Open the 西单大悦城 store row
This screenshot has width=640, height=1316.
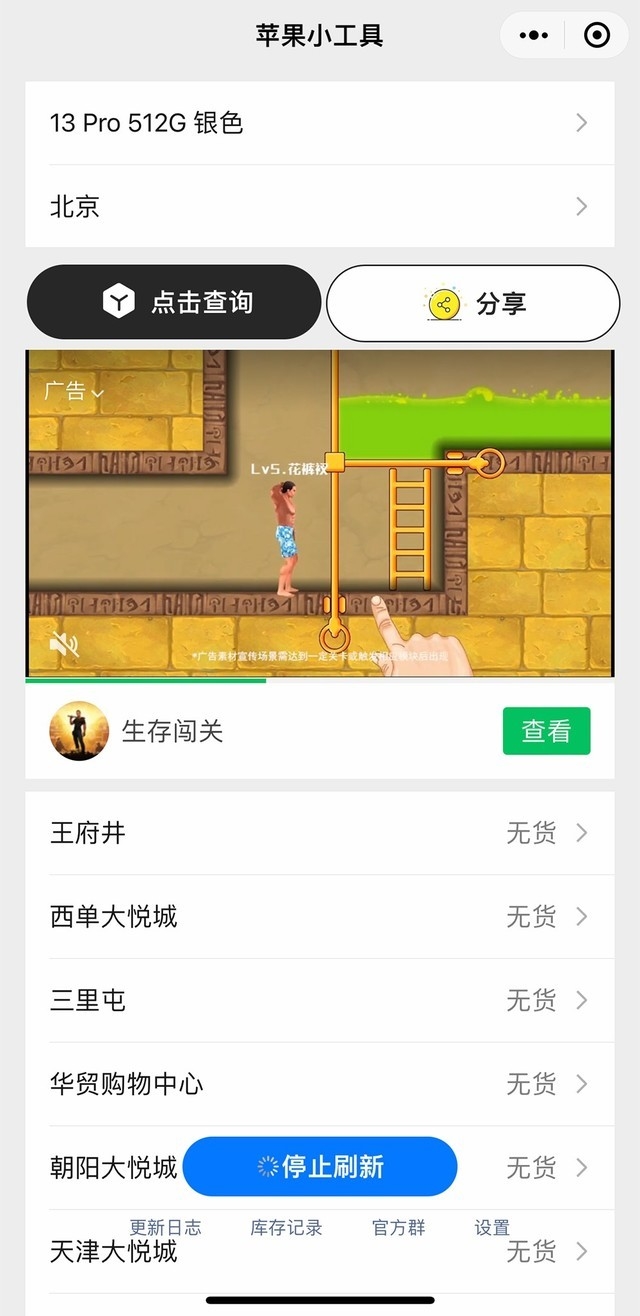(319, 917)
